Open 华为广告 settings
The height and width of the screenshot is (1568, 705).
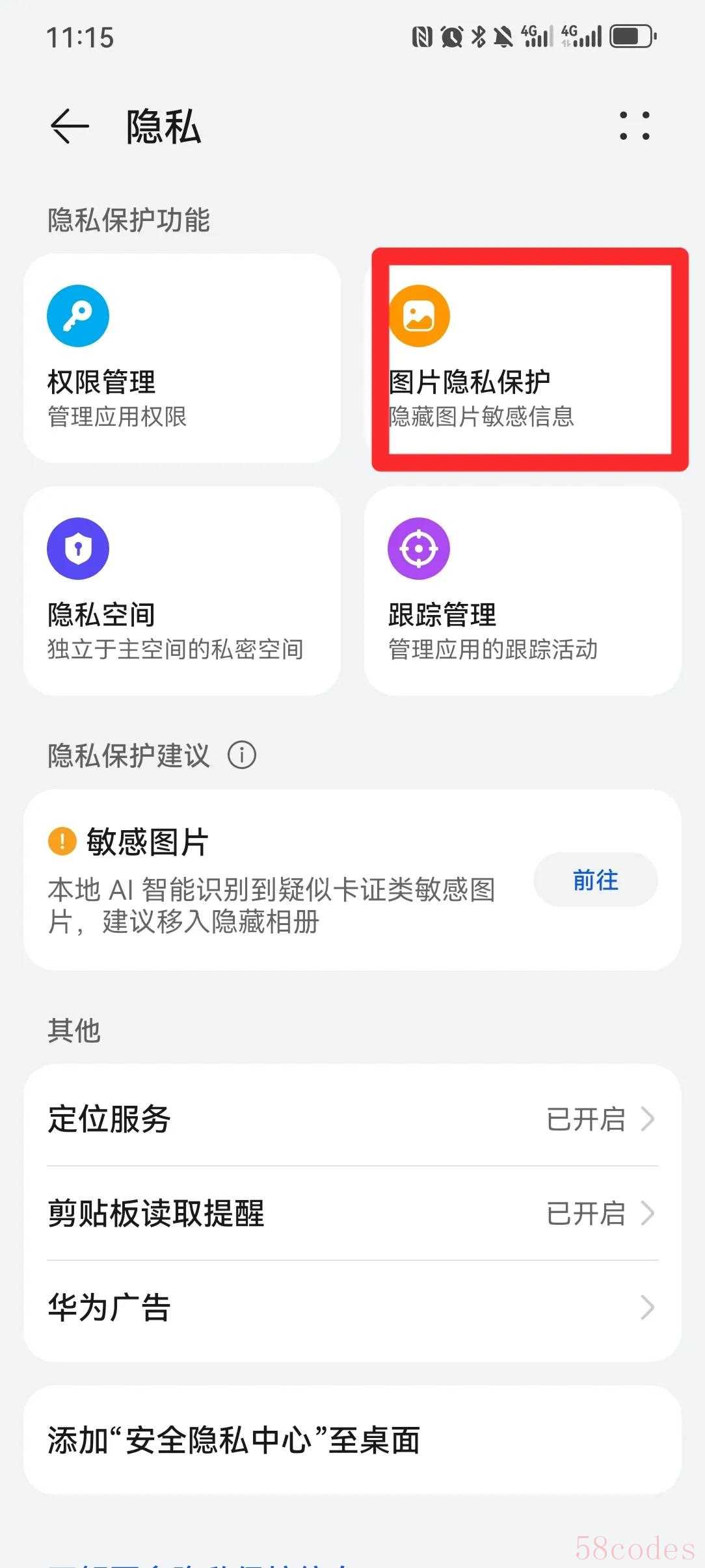(352, 1307)
